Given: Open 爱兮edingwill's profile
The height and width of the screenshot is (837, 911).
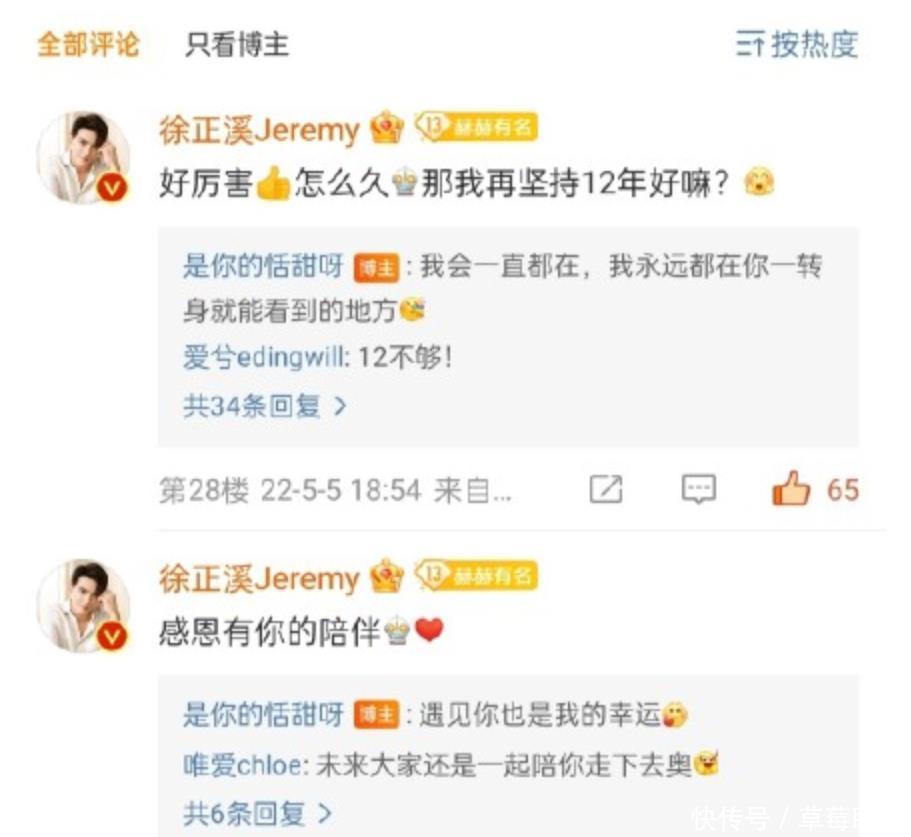Looking at the screenshot, I should 261,357.
